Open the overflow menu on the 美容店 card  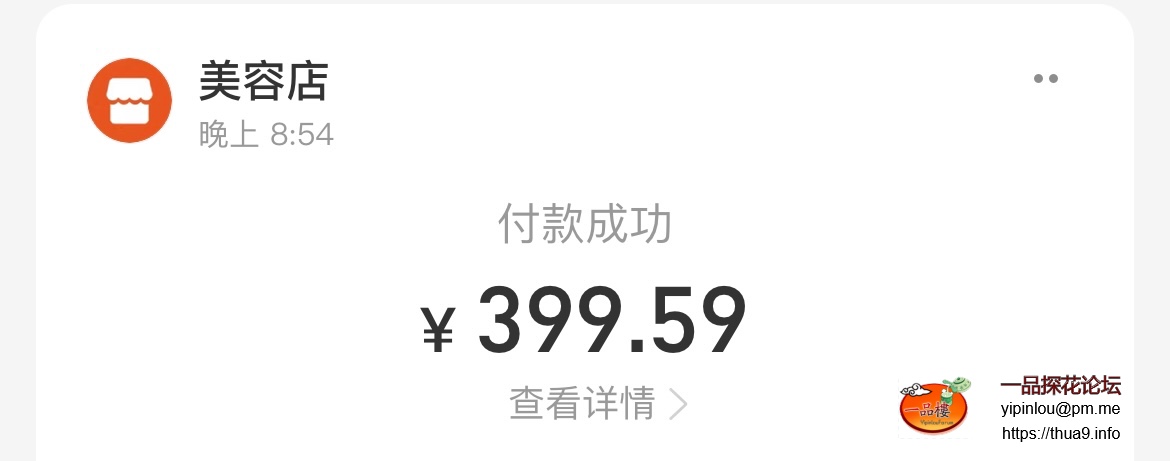pos(1046,79)
